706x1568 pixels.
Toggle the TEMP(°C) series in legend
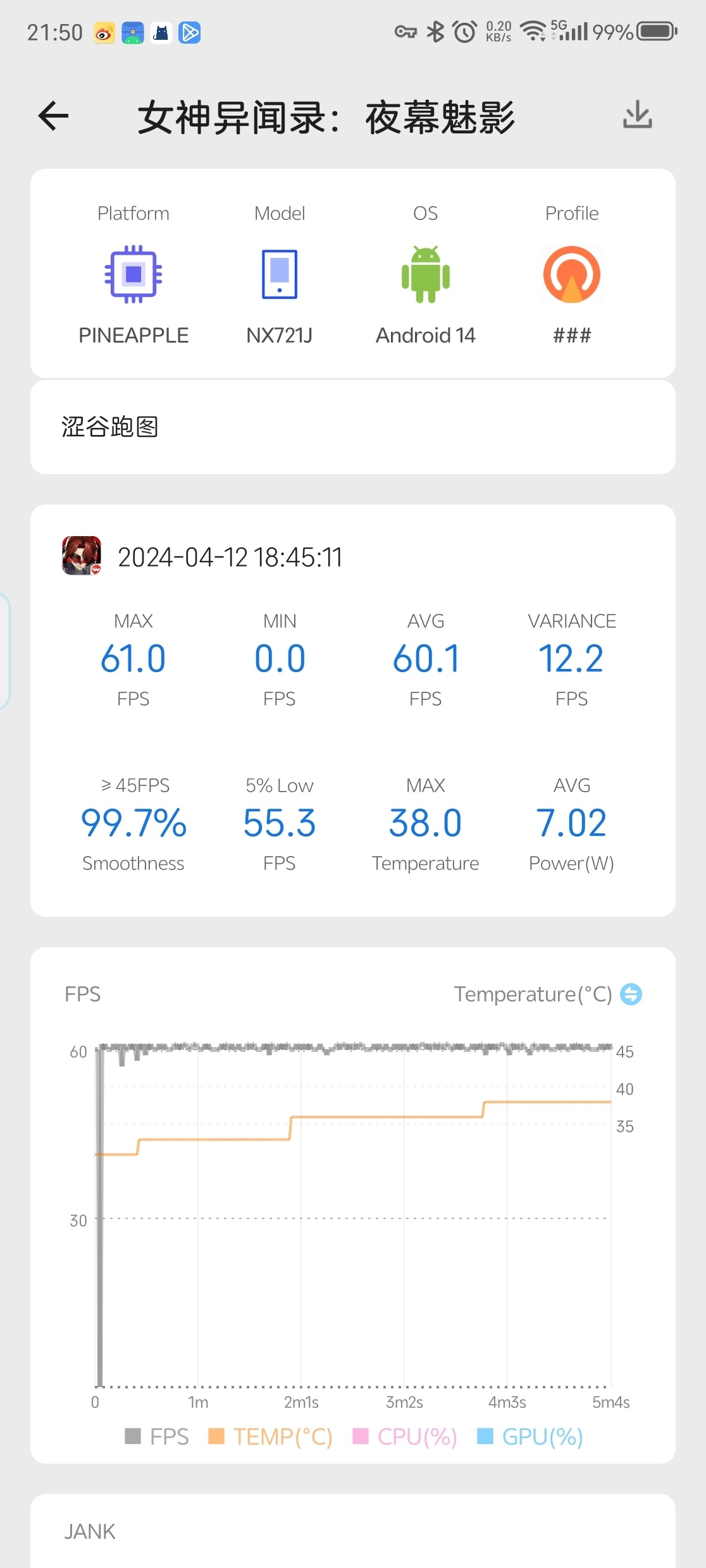(271, 1436)
